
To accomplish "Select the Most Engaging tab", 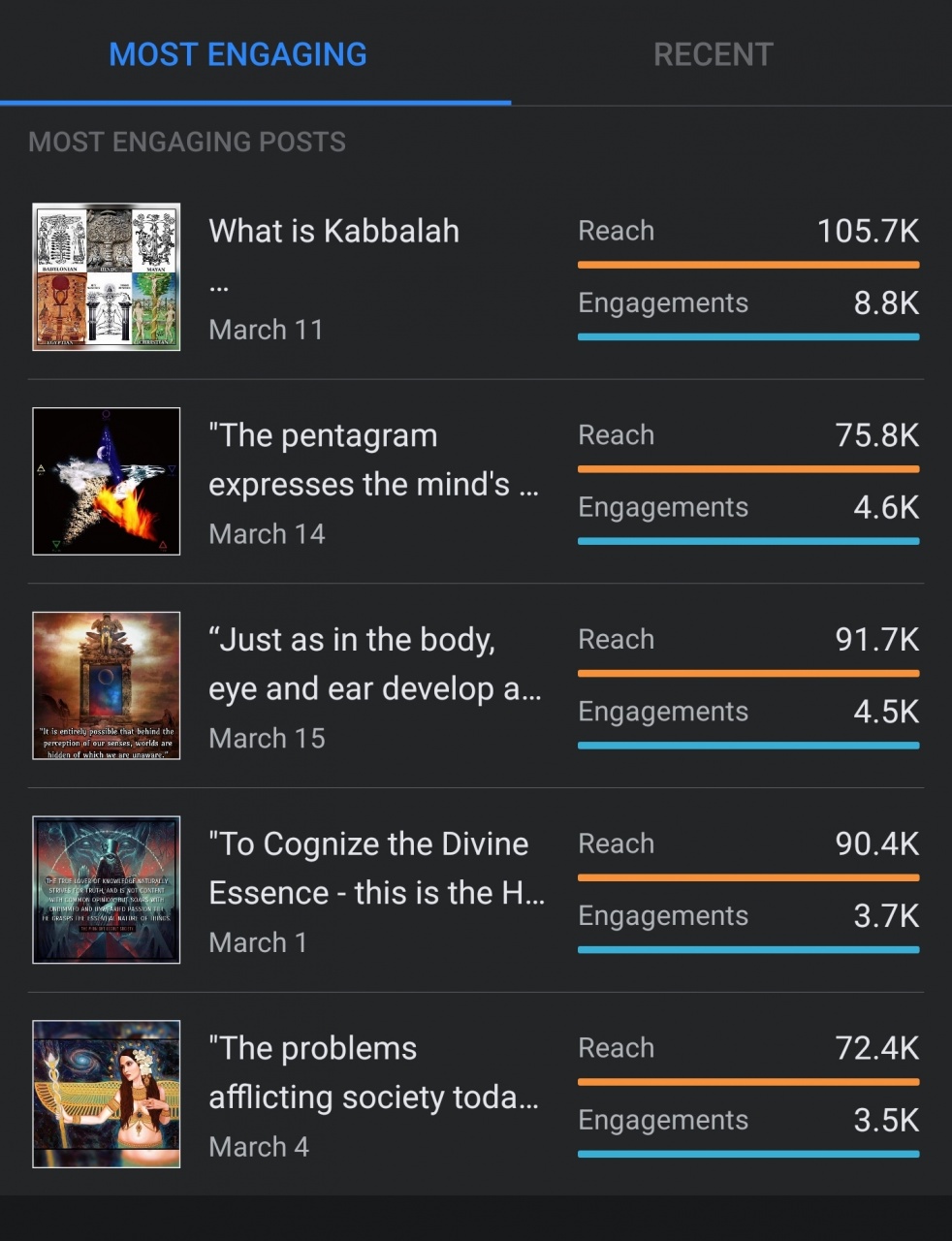I will pyautogui.click(x=238, y=54).
